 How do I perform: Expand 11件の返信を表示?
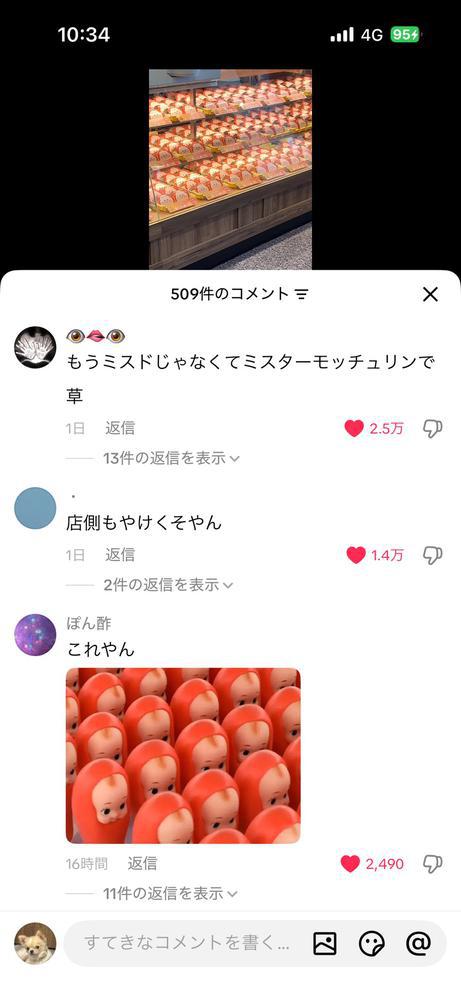(x=170, y=893)
